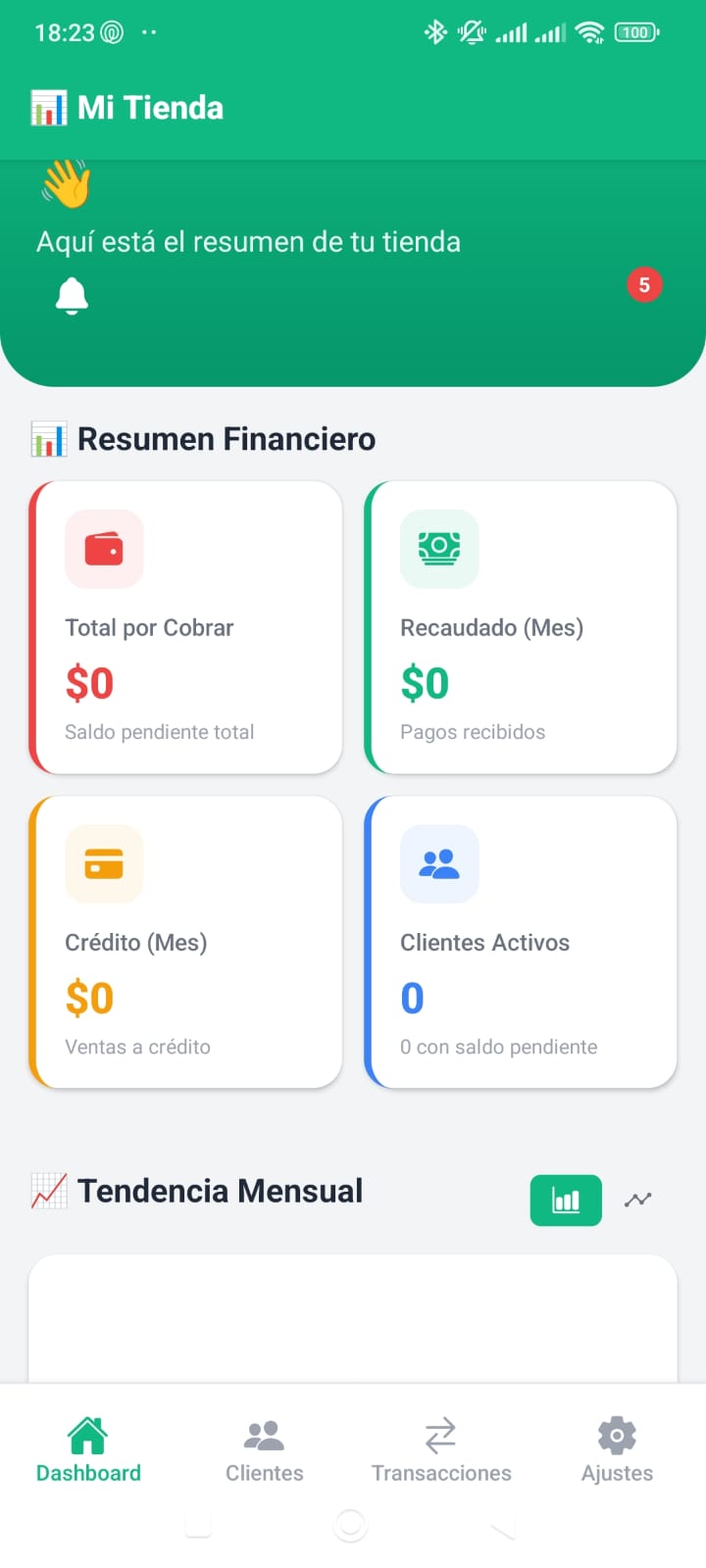Open the Clientes Activos summary card
706x1568 pixels.
click(x=521, y=942)
